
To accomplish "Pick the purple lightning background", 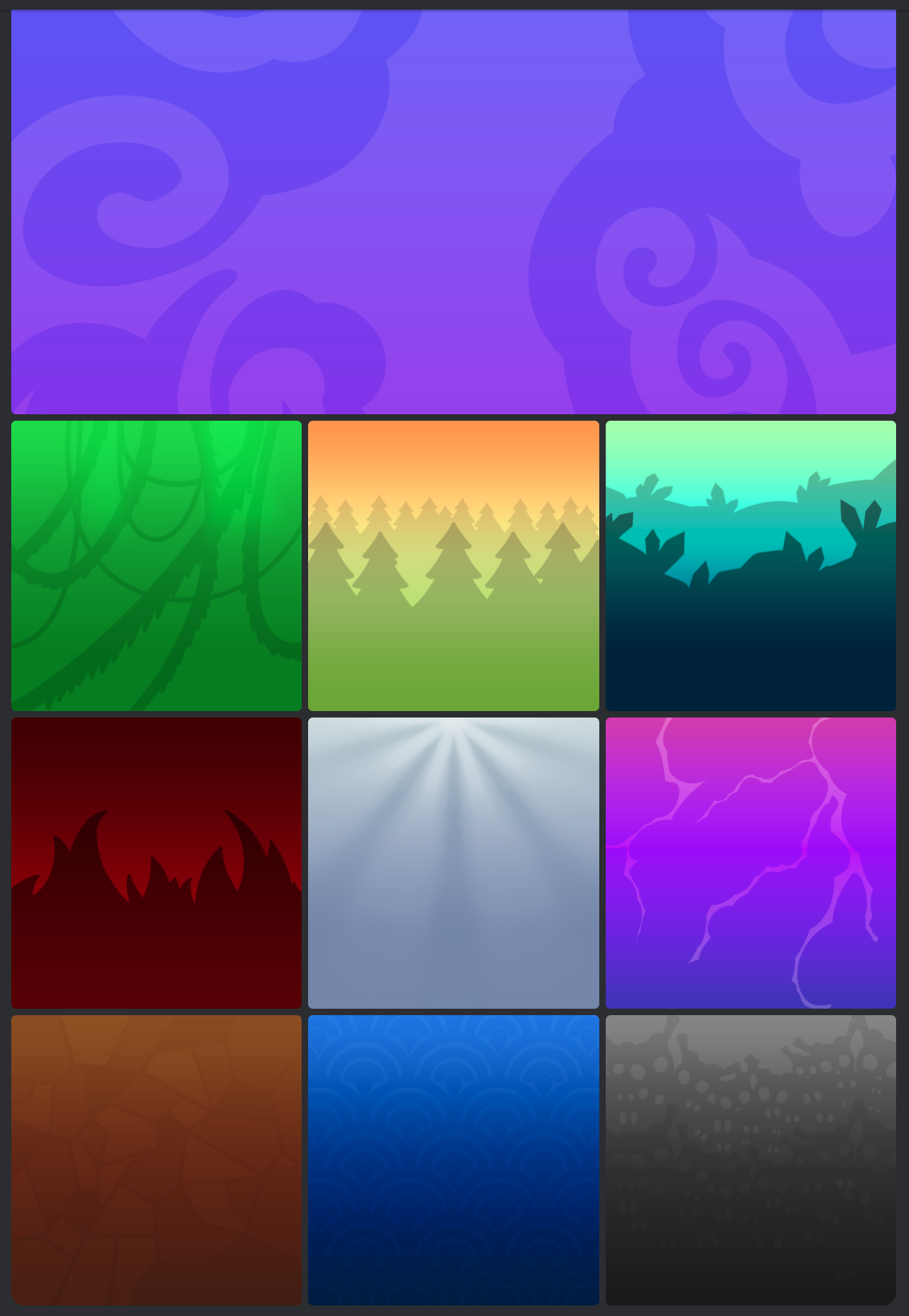I will (x=751, y=862).
